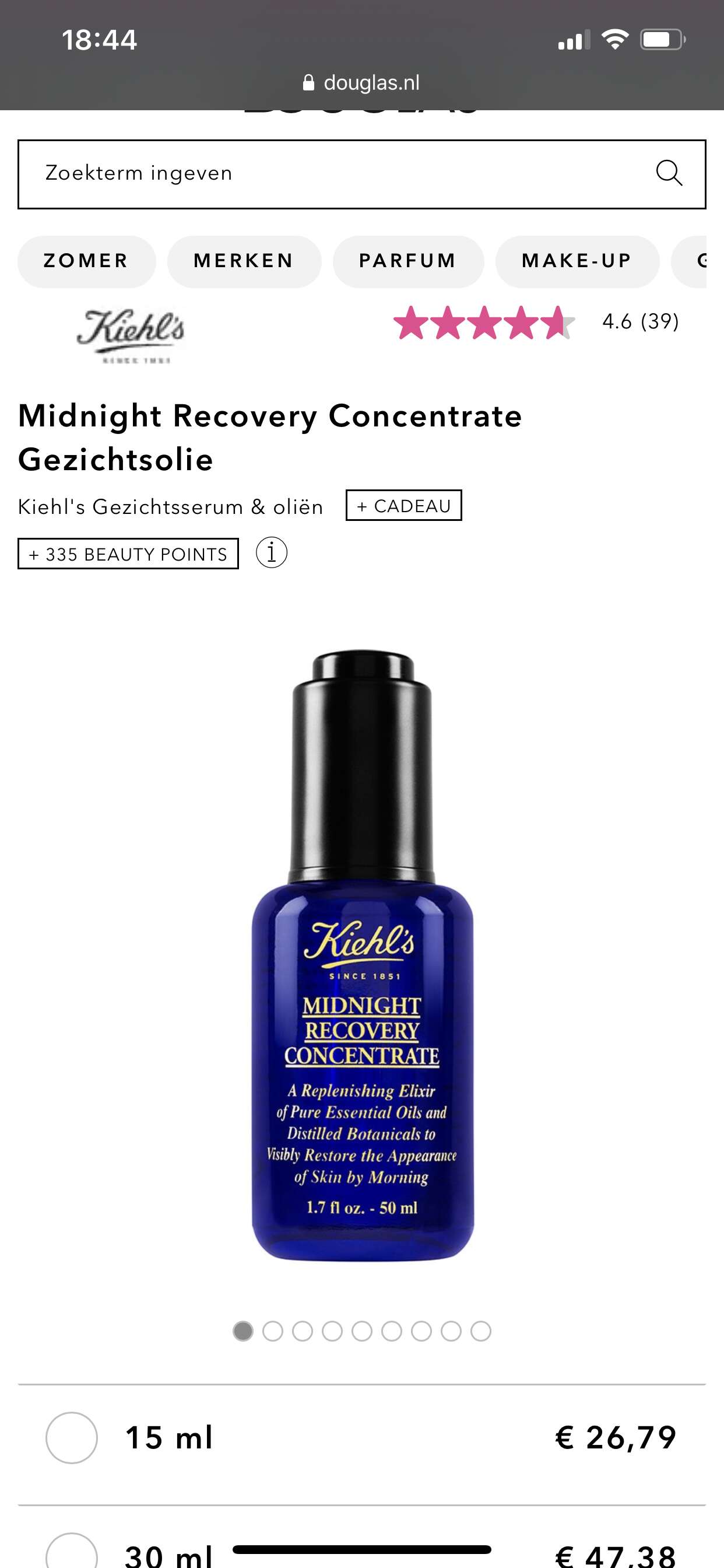Tap the douglas.nl address bar
This screenshot has height=1568, width=724.
pos(361,83)
